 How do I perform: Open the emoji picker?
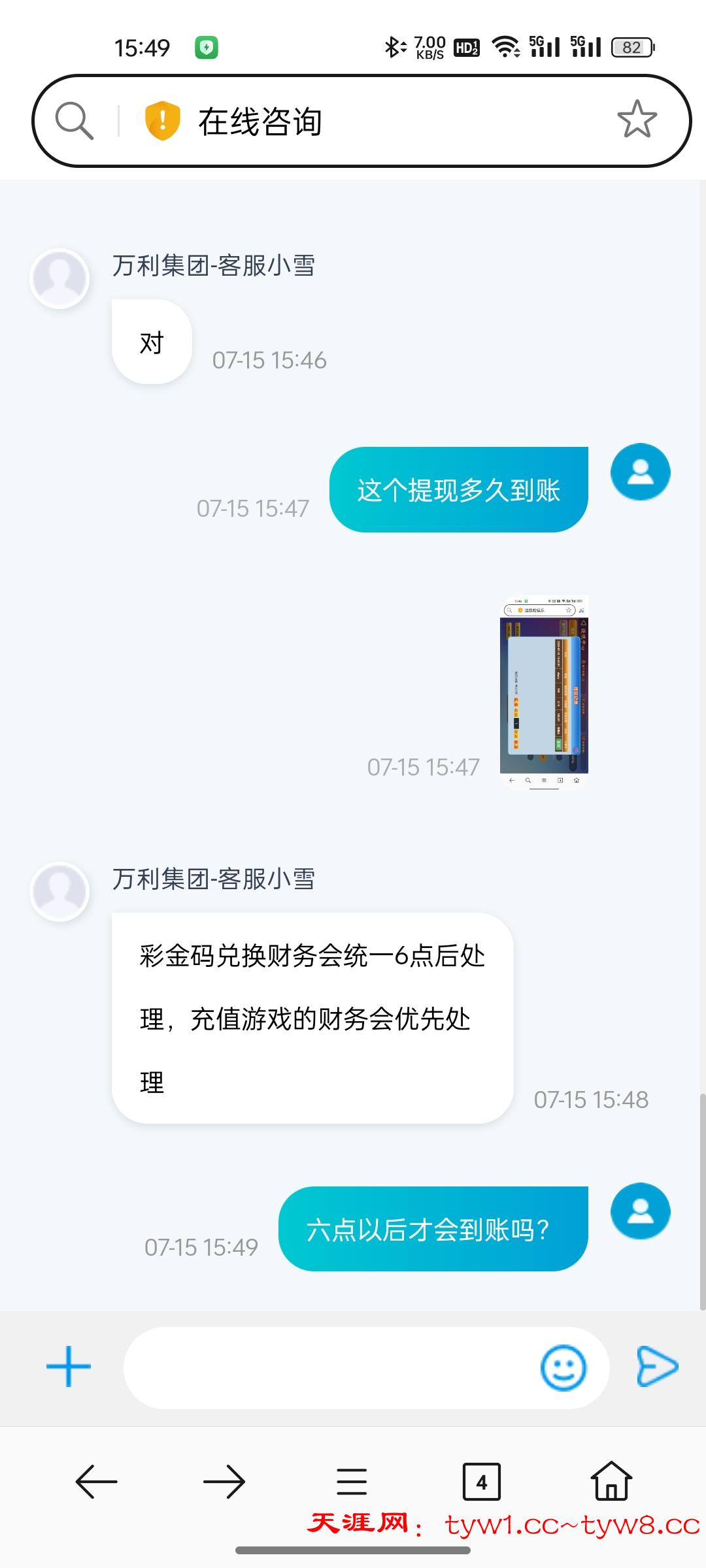[x=563, y=1367]
